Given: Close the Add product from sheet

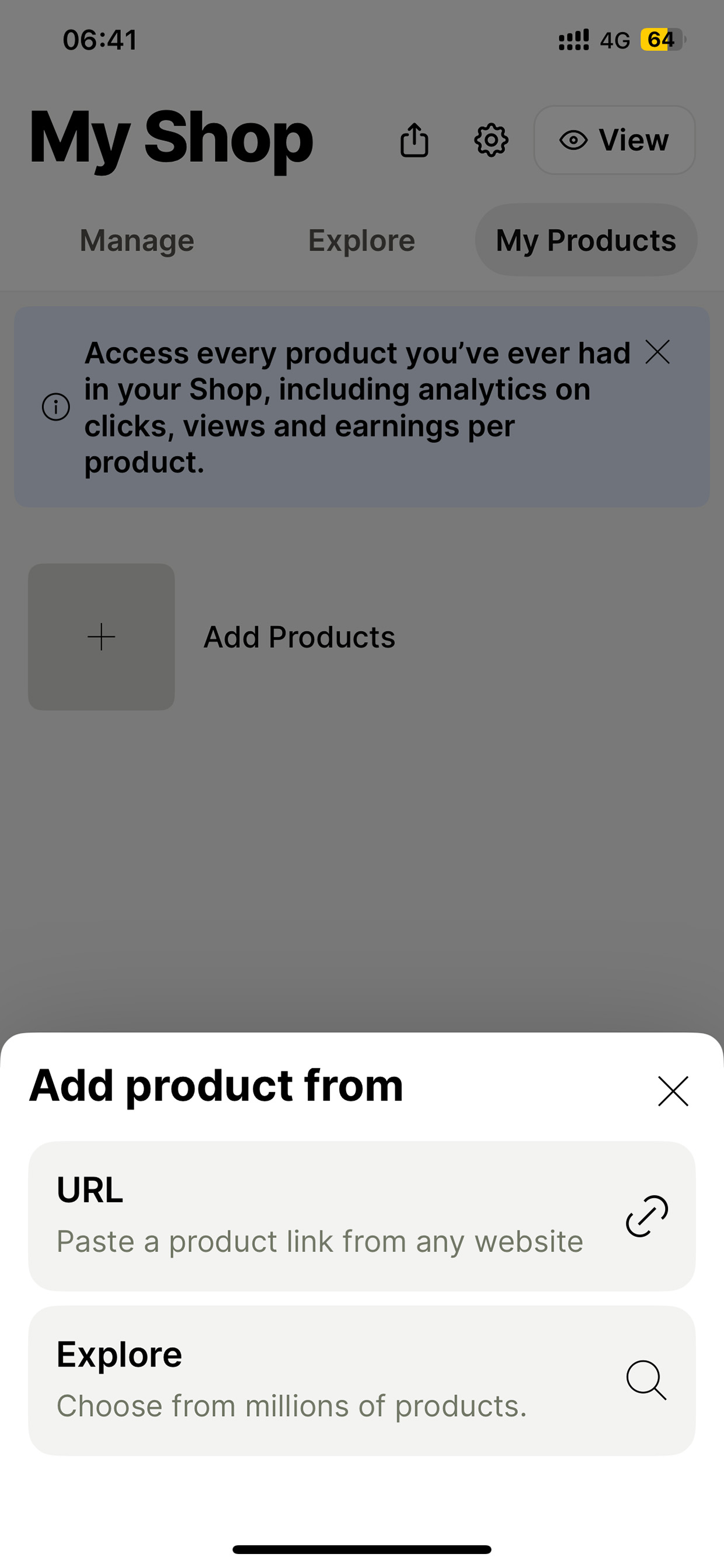Looking at the screenshot, I should (673, 1091).
